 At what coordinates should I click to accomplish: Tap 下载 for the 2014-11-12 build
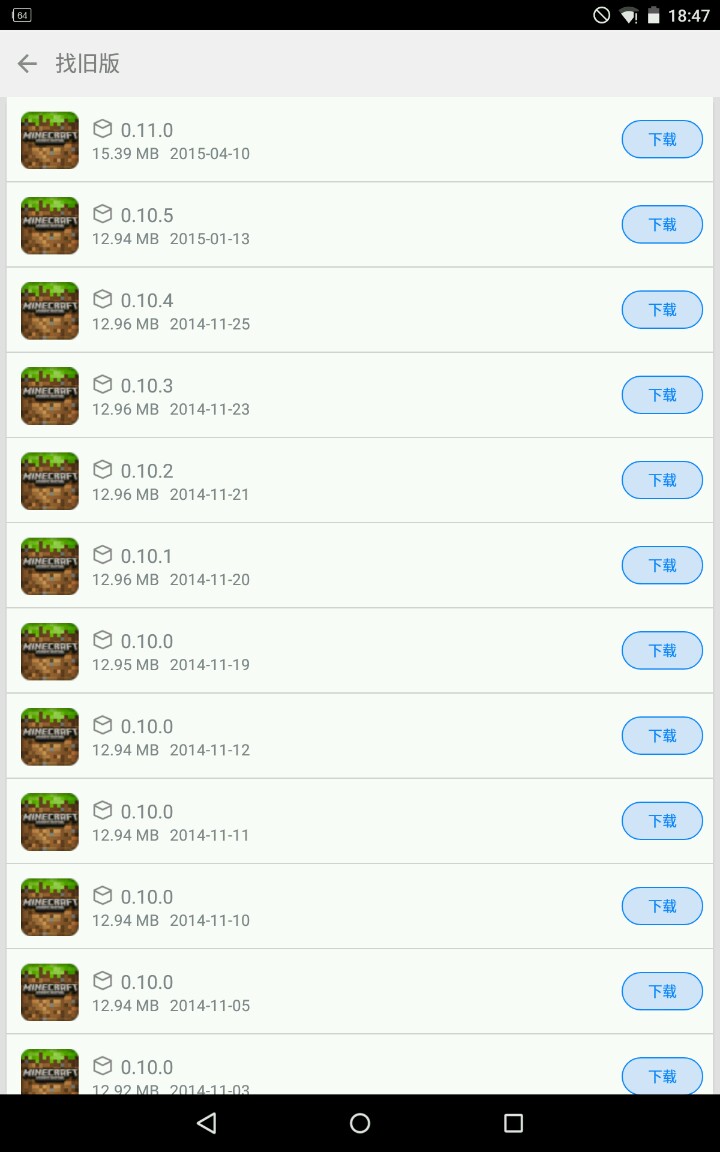[x=662, y=736]
